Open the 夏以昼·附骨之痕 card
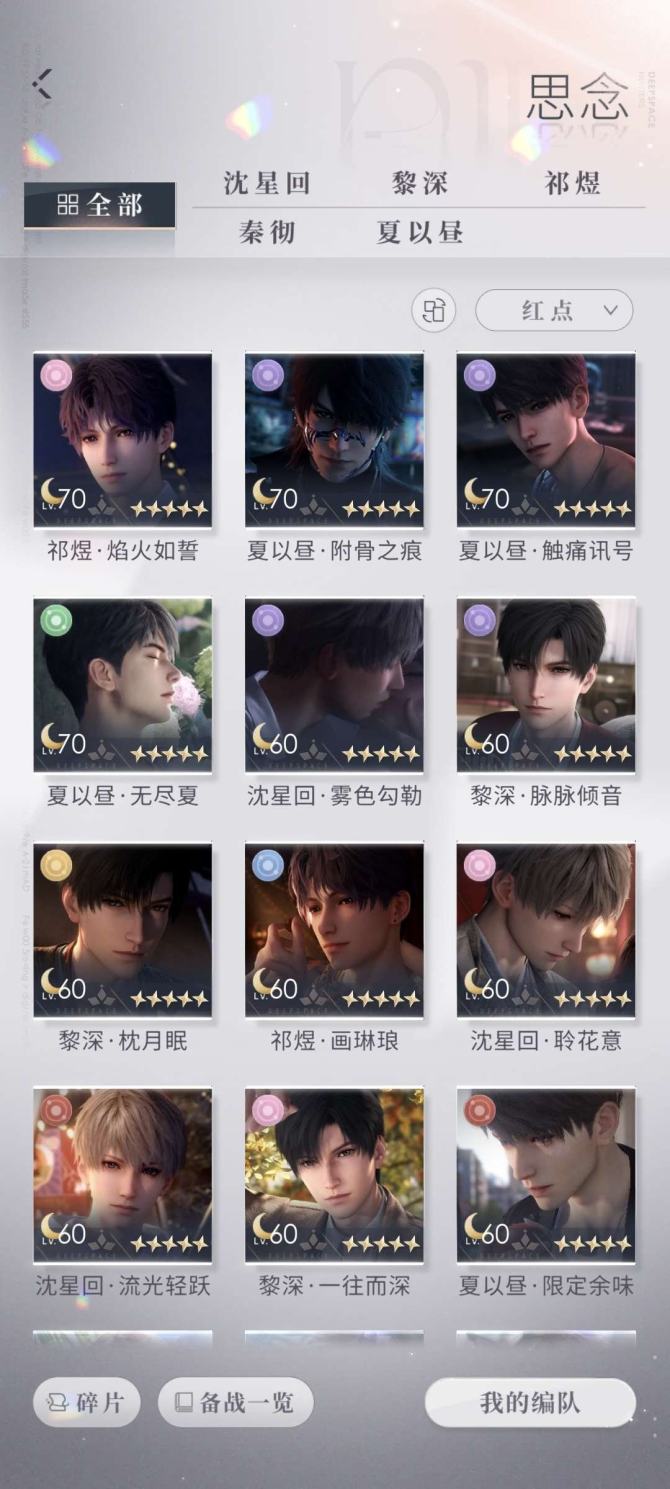The image size is (670, 1489). [x=334, y=440]
